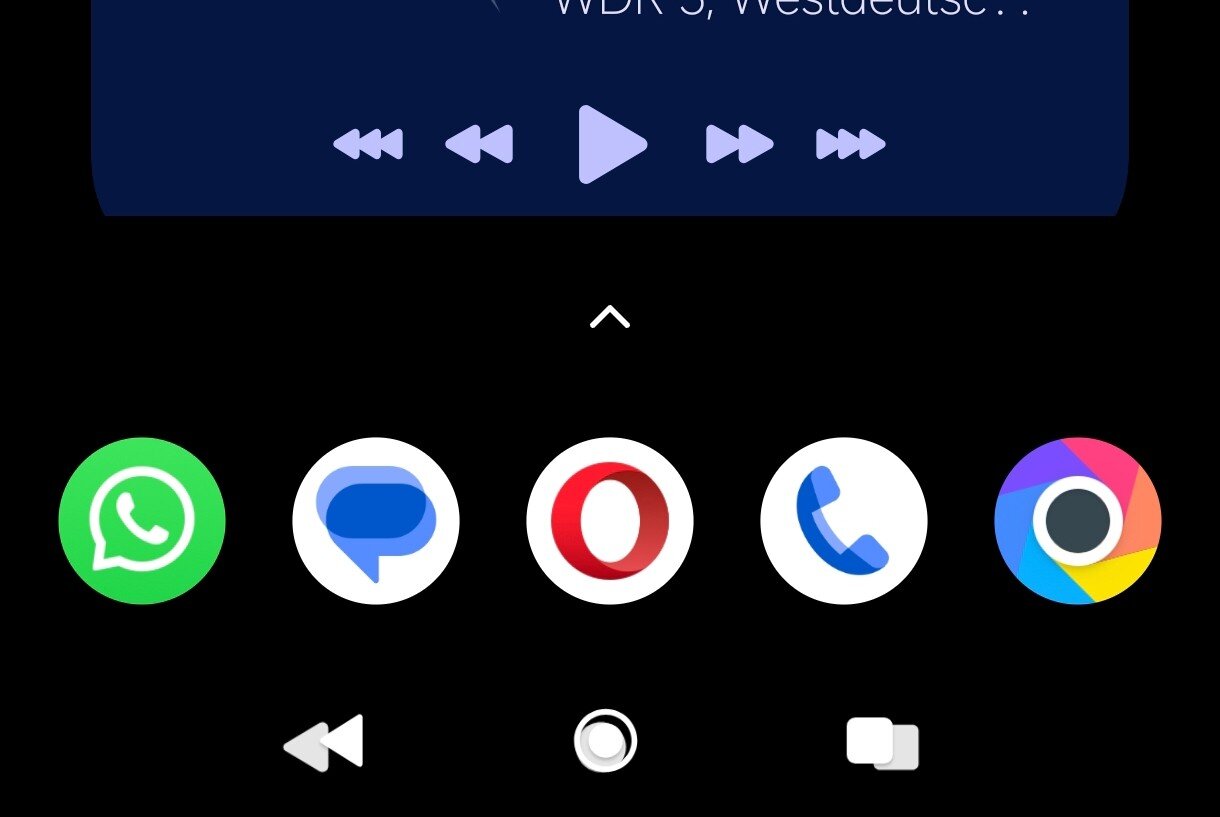Tap the home button in navigation bar

click(605, 741)
